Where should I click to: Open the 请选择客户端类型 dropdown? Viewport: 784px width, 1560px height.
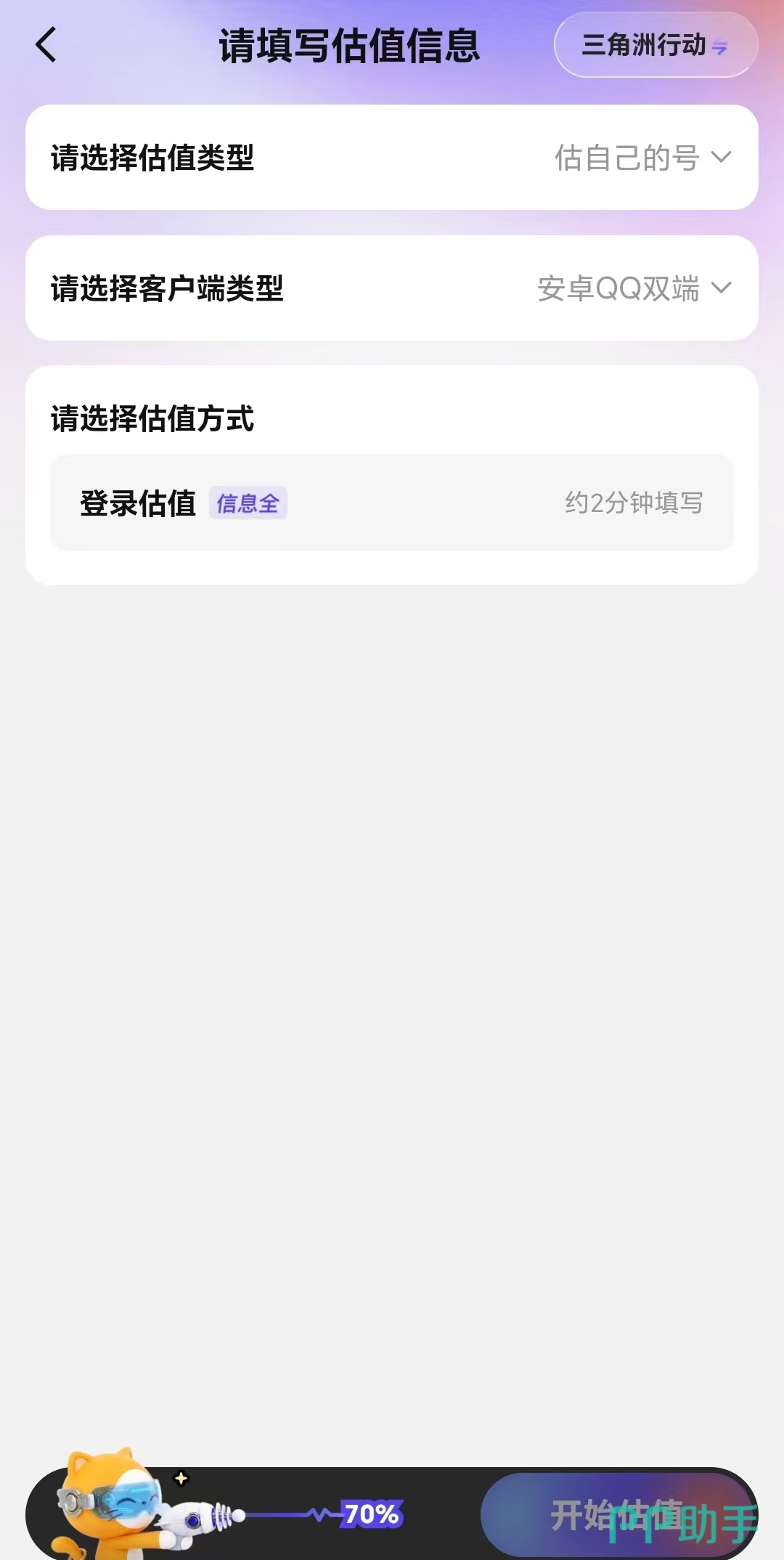pos(392,288)
